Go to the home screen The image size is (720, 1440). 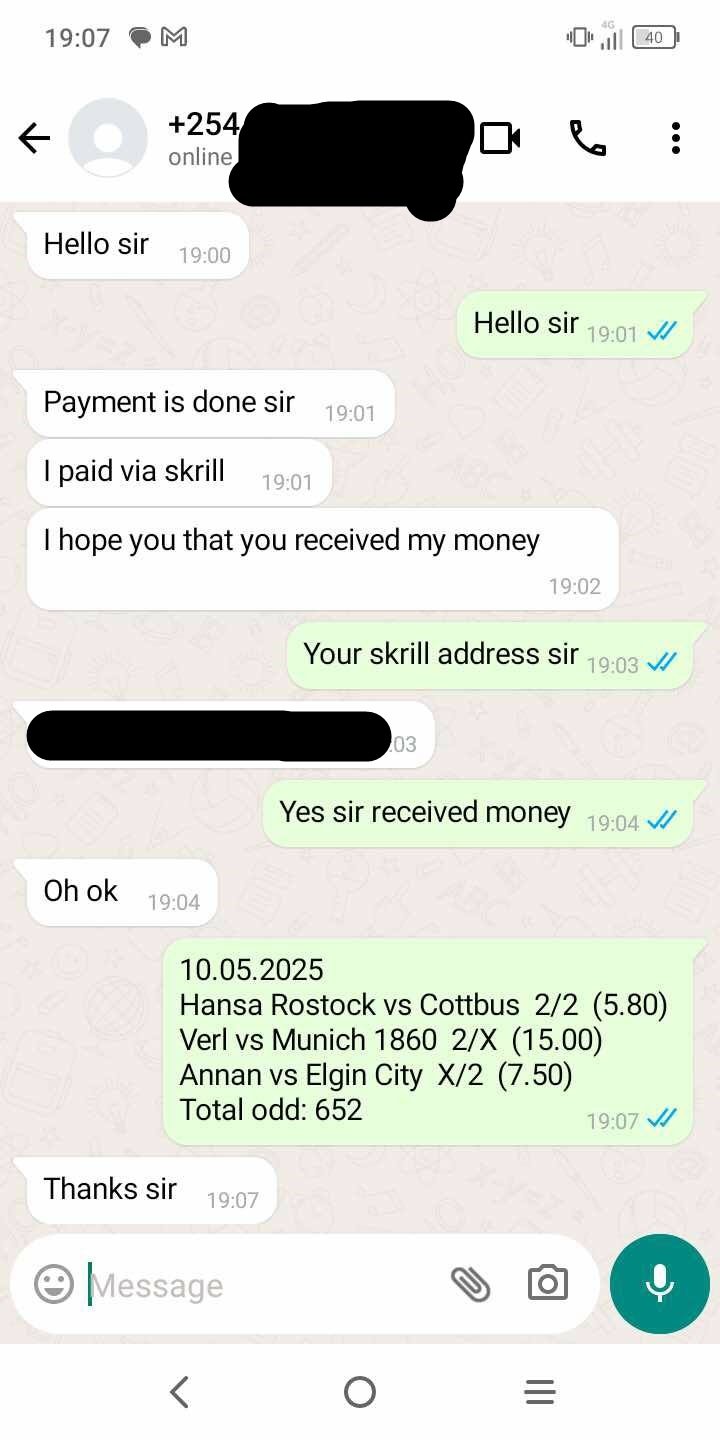point(359,1392)
